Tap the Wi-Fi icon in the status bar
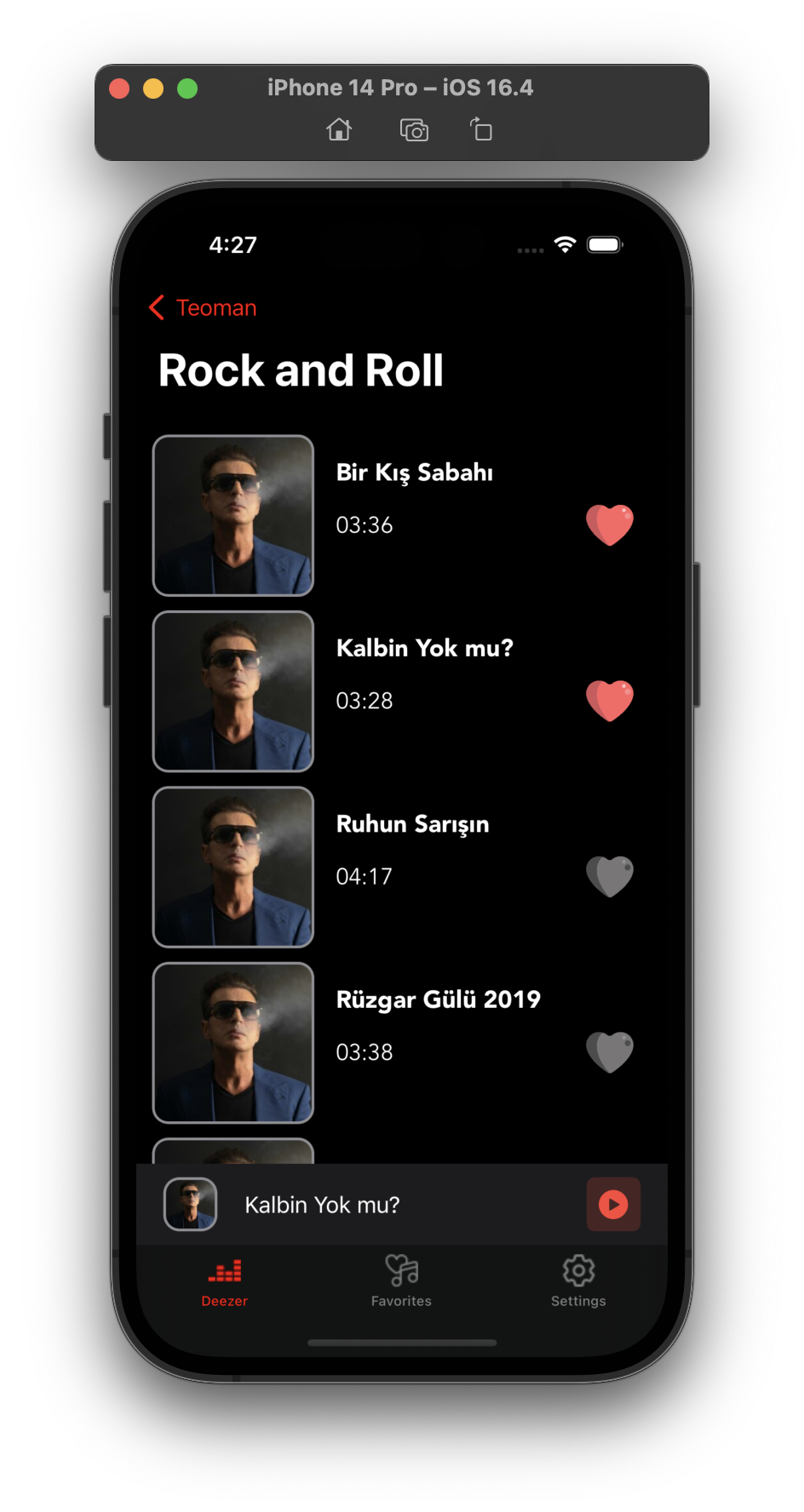This screenshot has height=1512, width=804. pos(566,244)
